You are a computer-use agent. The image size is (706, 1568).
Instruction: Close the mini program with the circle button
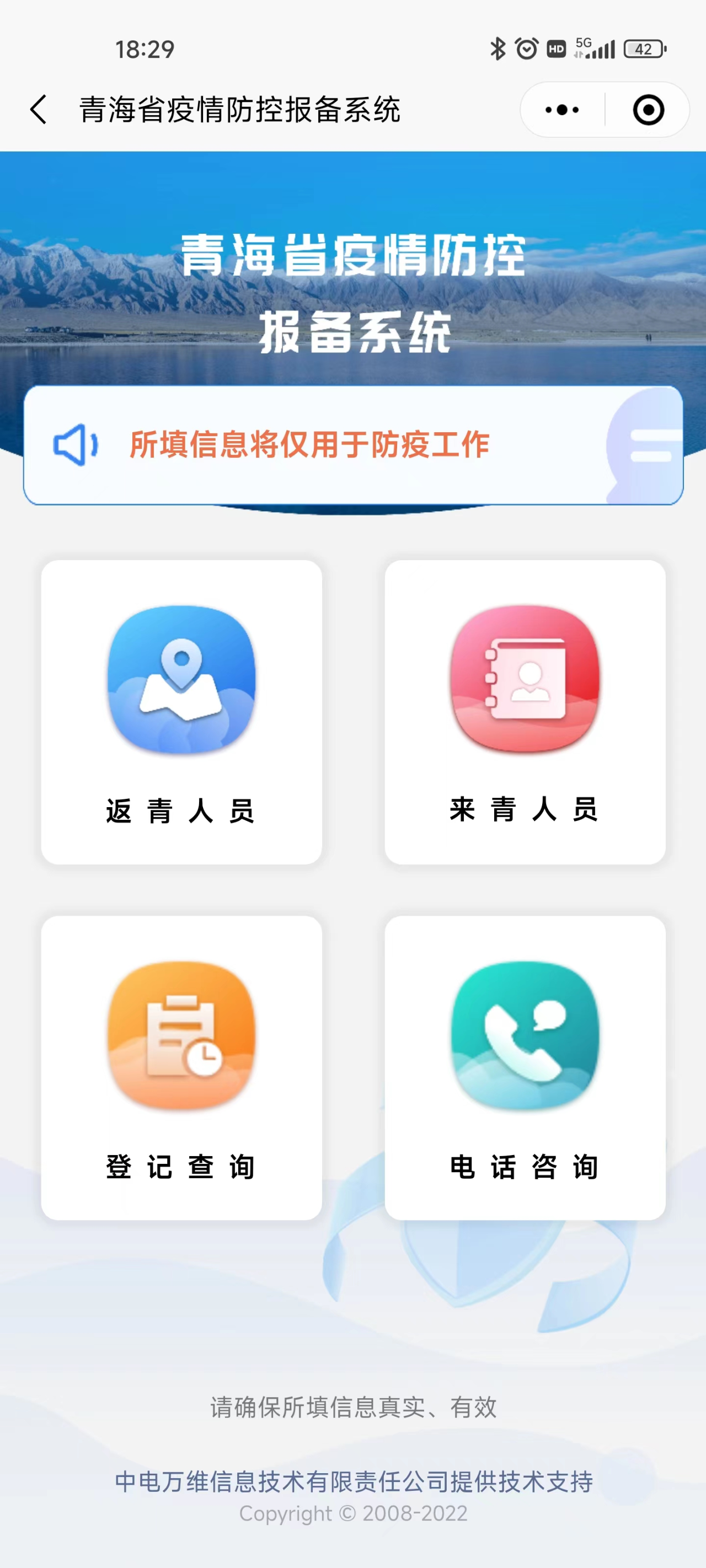pyautogui.click(x=648, y=110)
